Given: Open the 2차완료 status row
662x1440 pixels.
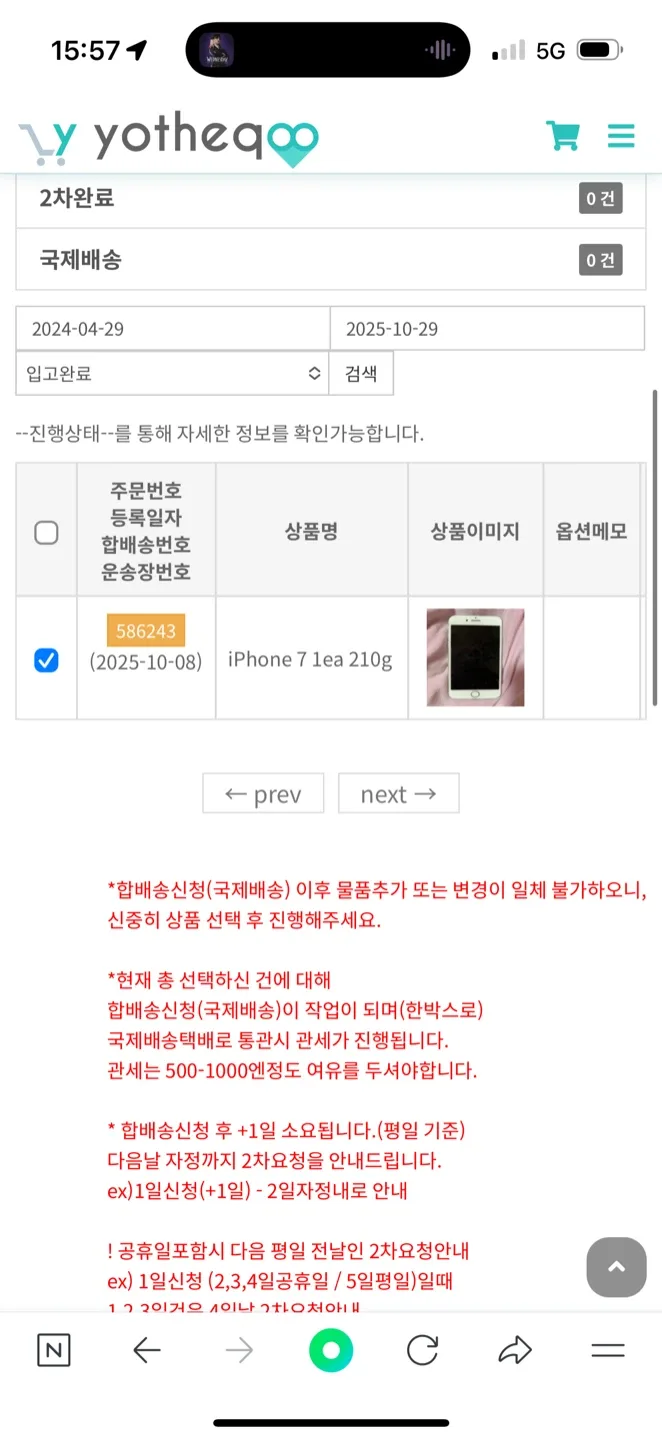Looking at the screenshot, I should (330, 198).
